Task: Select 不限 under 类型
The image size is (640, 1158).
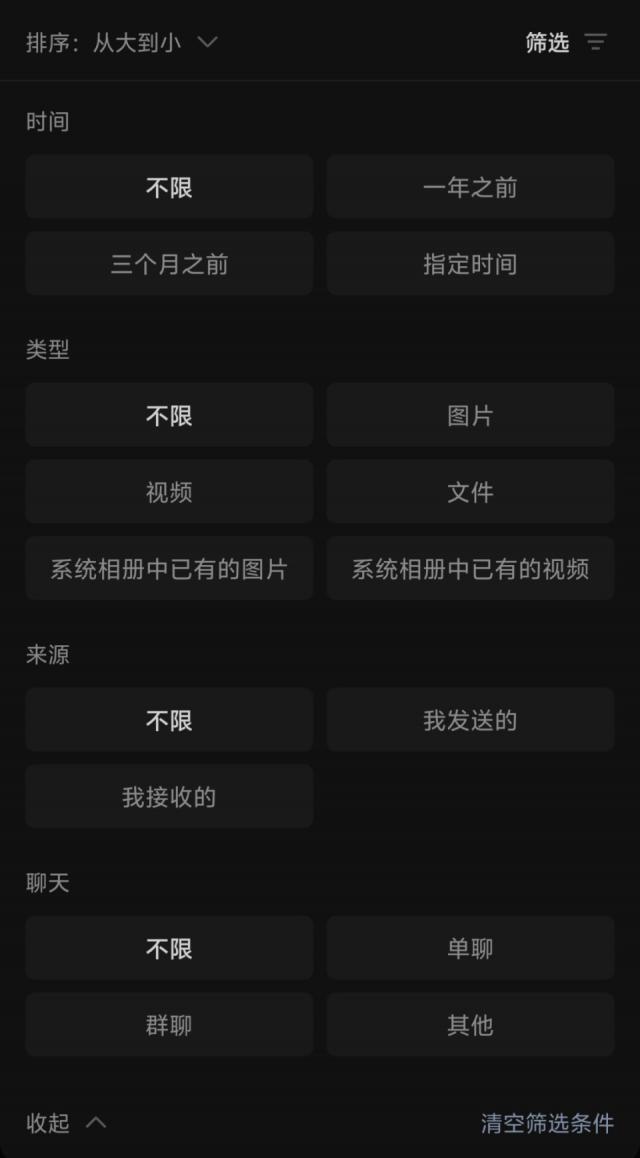Action: point(169,415)
